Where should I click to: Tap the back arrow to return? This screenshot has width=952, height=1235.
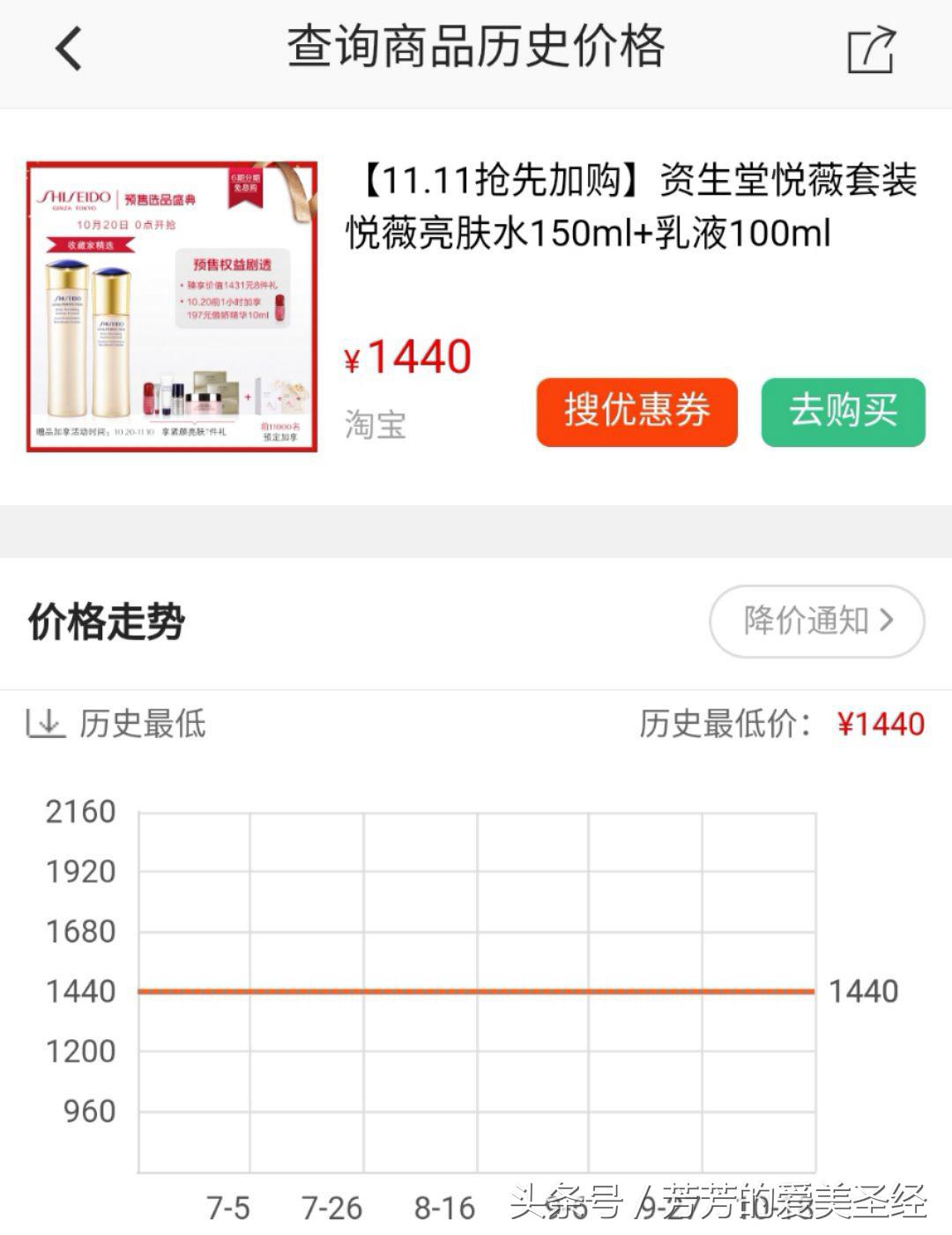tap(66, 50)
